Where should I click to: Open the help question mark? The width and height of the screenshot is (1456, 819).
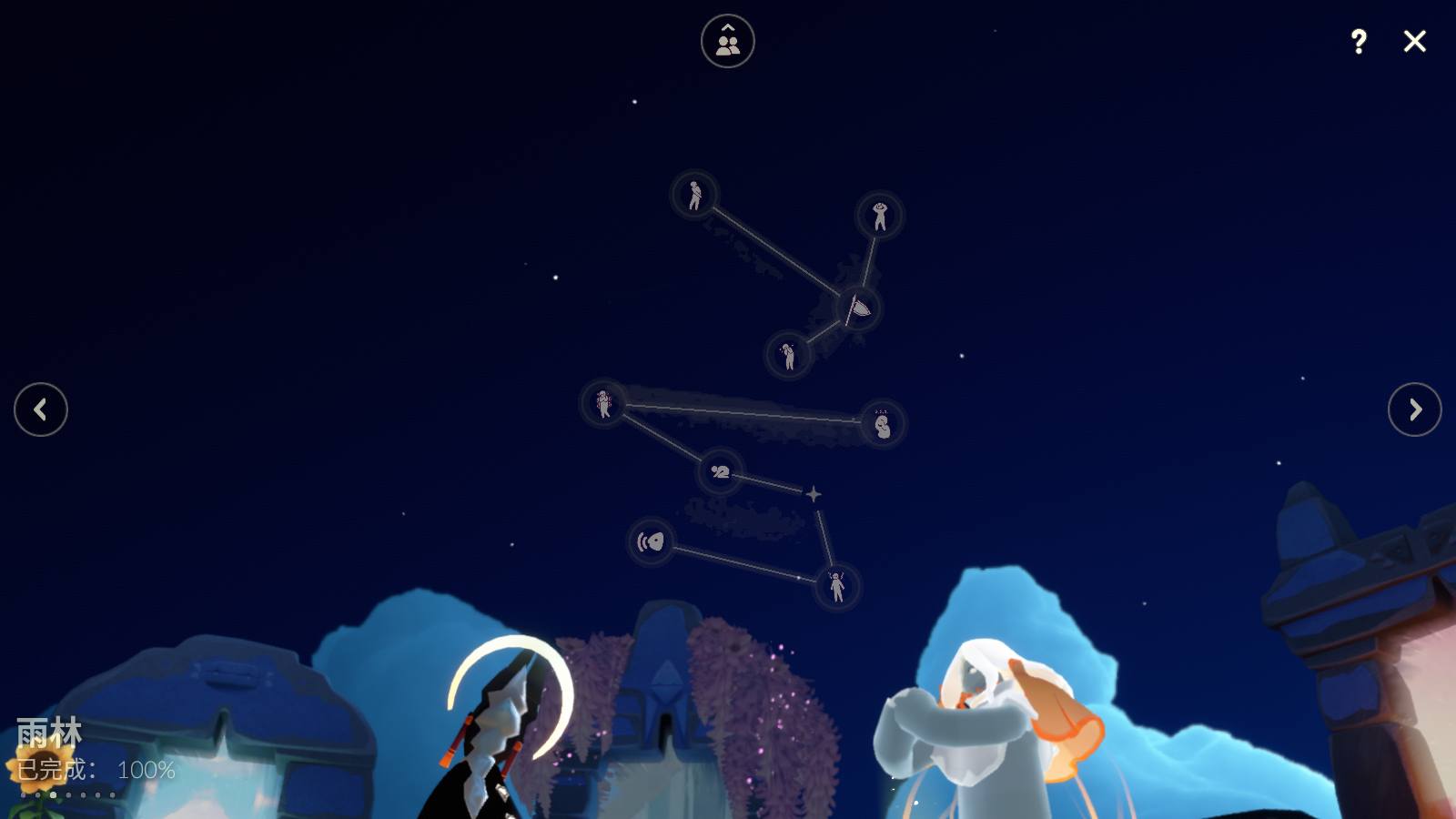[1359, 41]
